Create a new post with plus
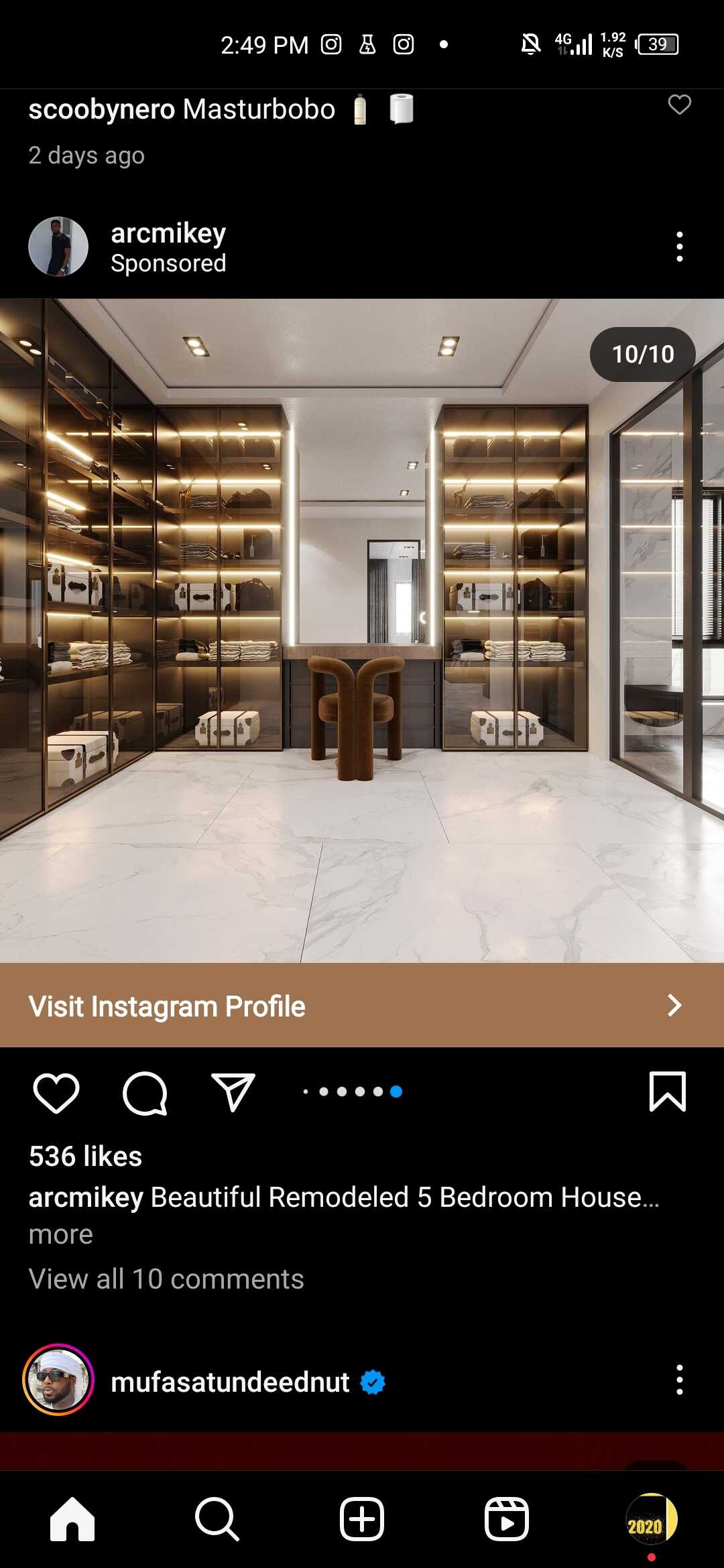 [362, 1518]
